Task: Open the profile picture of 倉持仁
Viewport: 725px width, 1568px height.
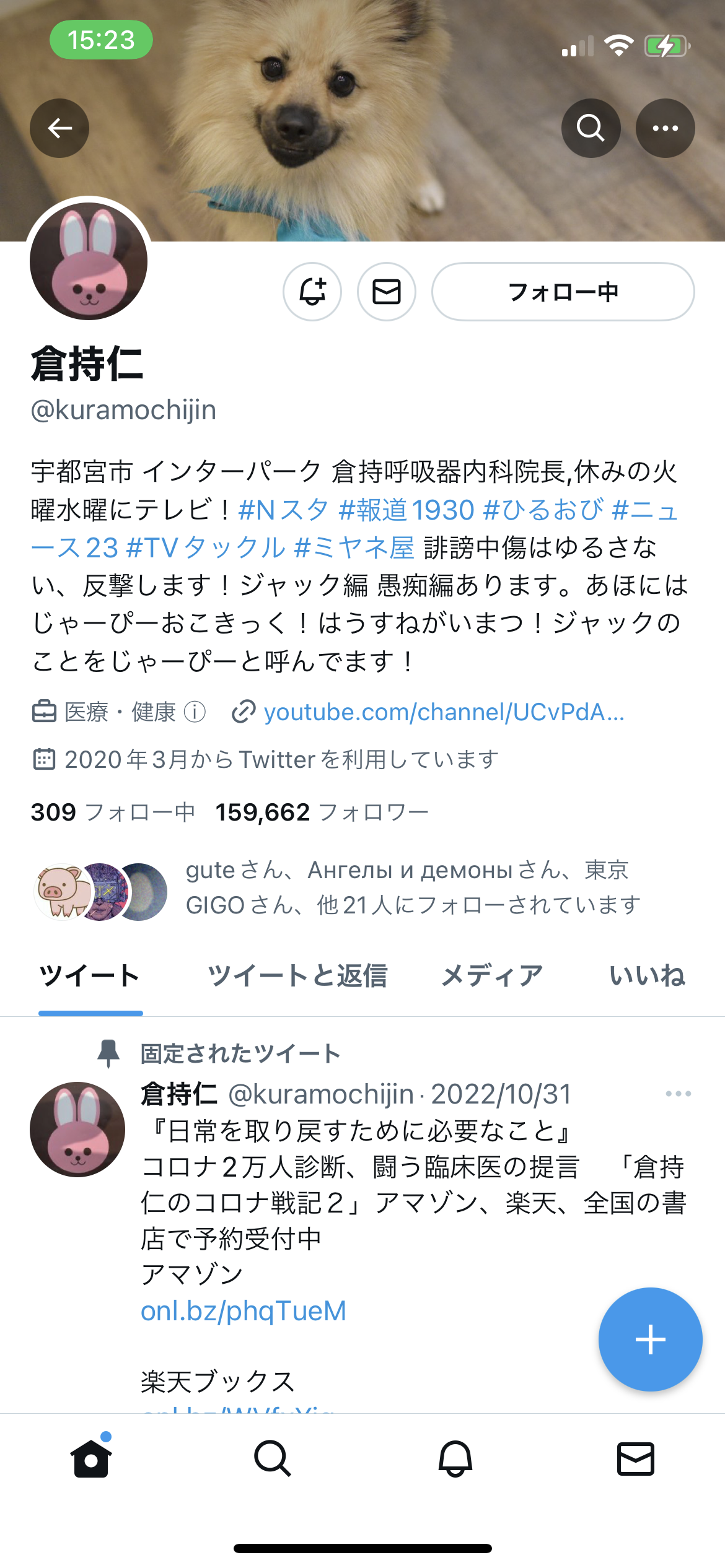Action: [x=89, y=261]
